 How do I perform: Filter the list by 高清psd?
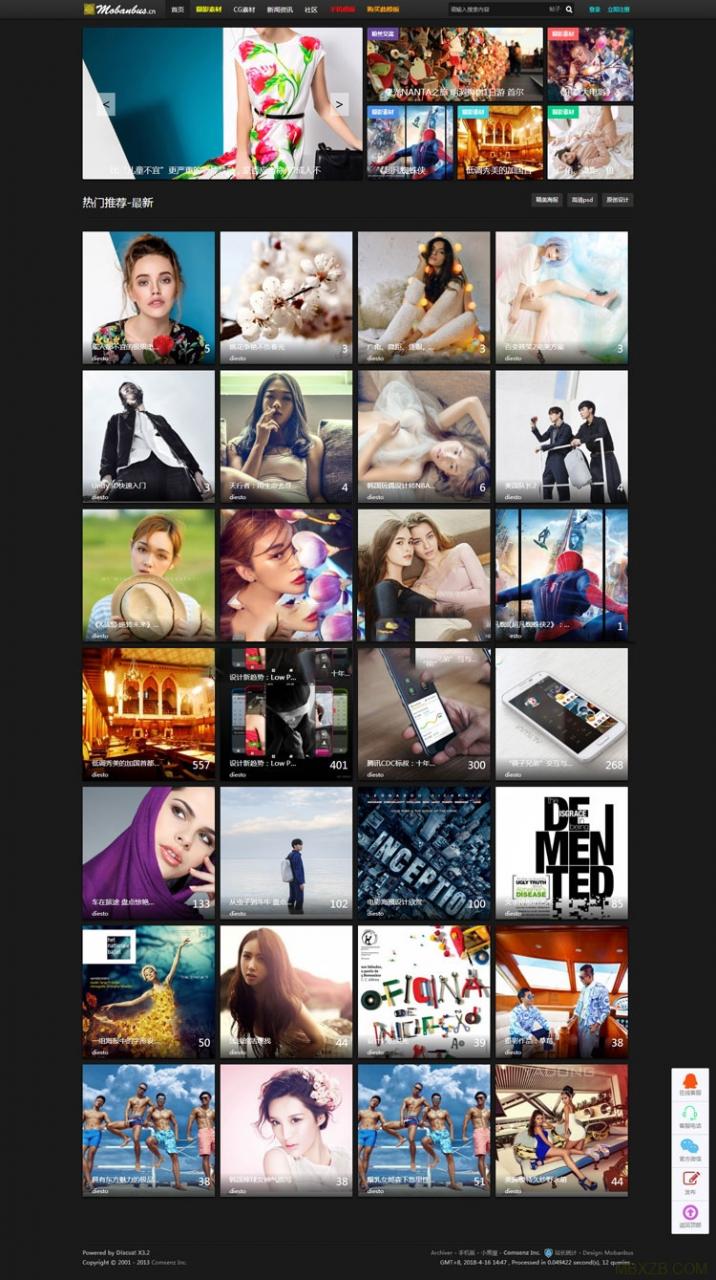coord(582,200)
